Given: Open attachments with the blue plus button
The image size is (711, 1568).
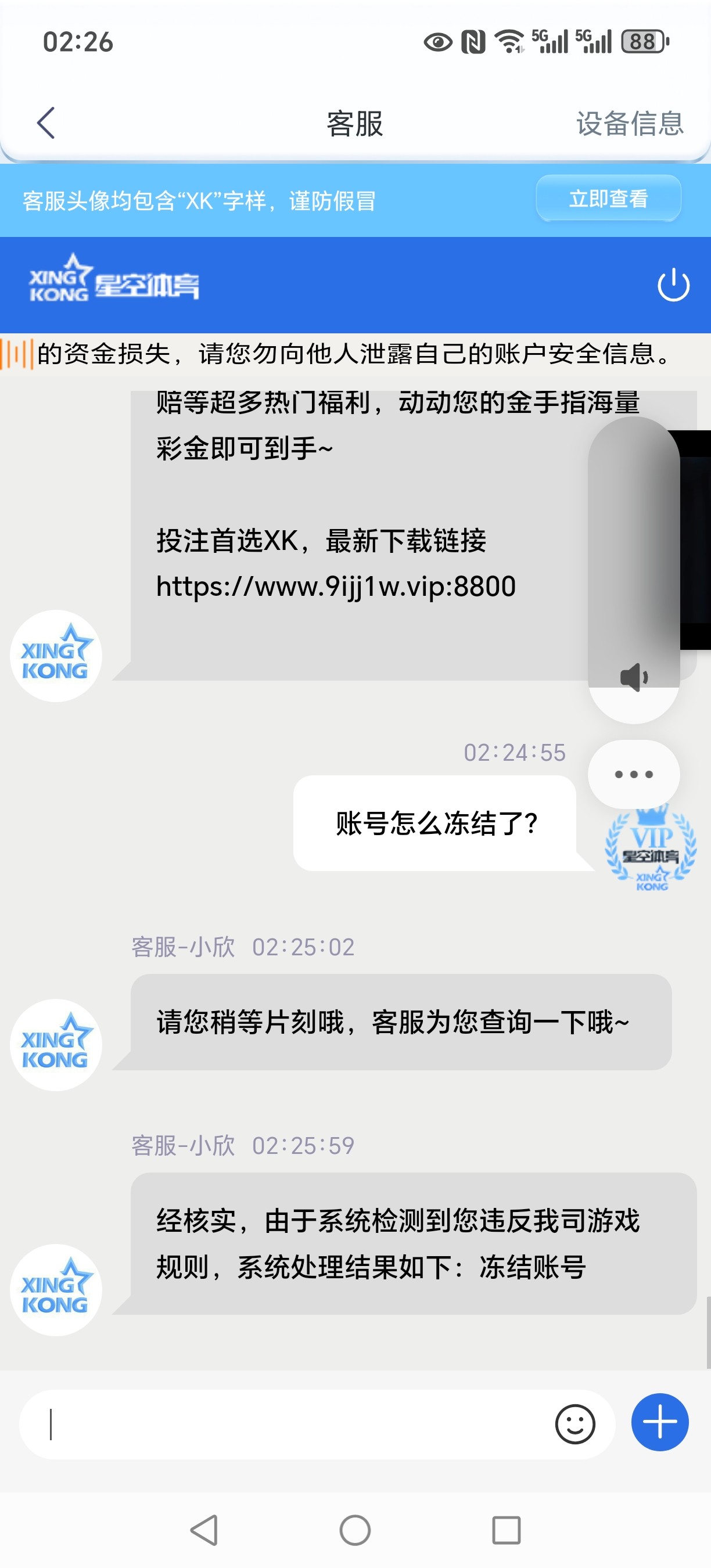Looking at the screenshot, I should coord(659,1422).
